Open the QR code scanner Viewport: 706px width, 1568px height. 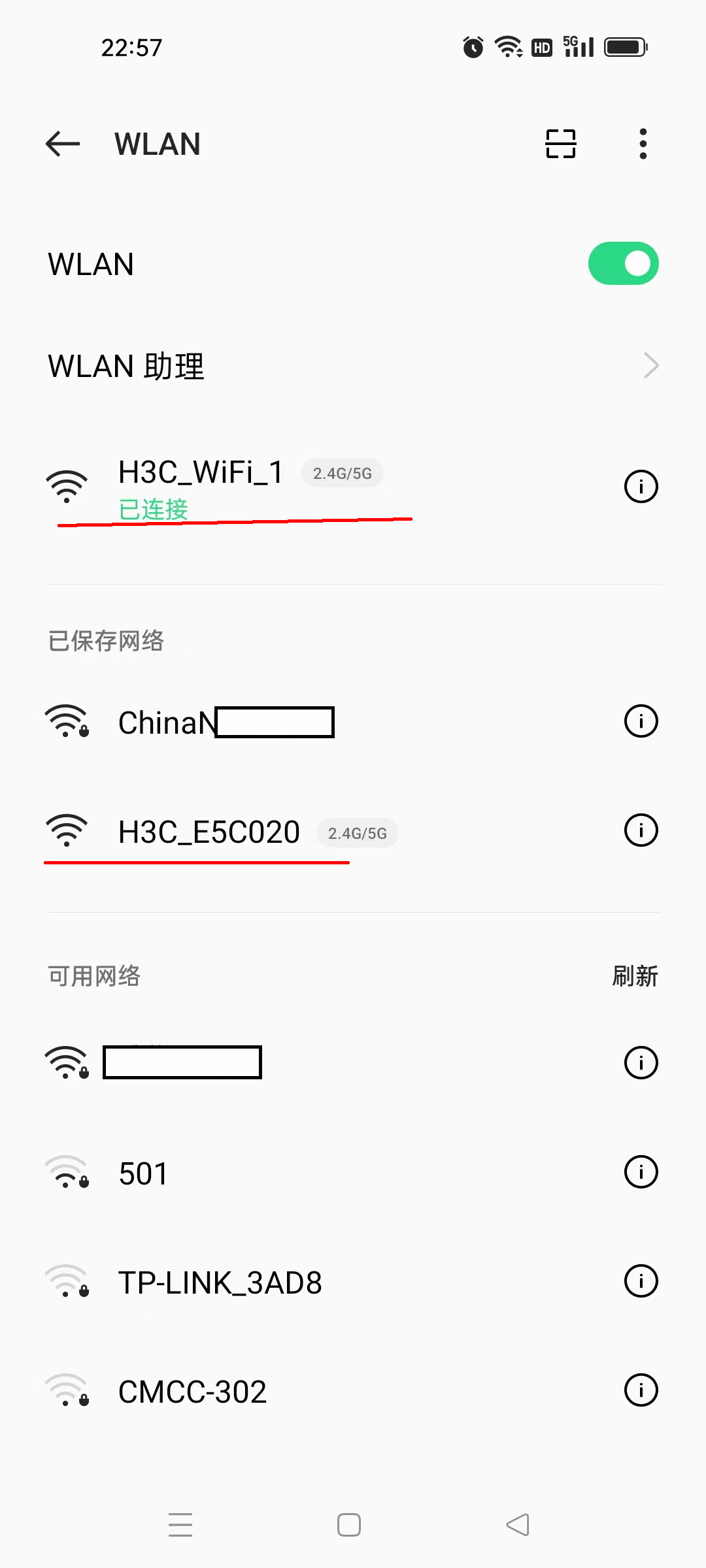pos(560,144)
